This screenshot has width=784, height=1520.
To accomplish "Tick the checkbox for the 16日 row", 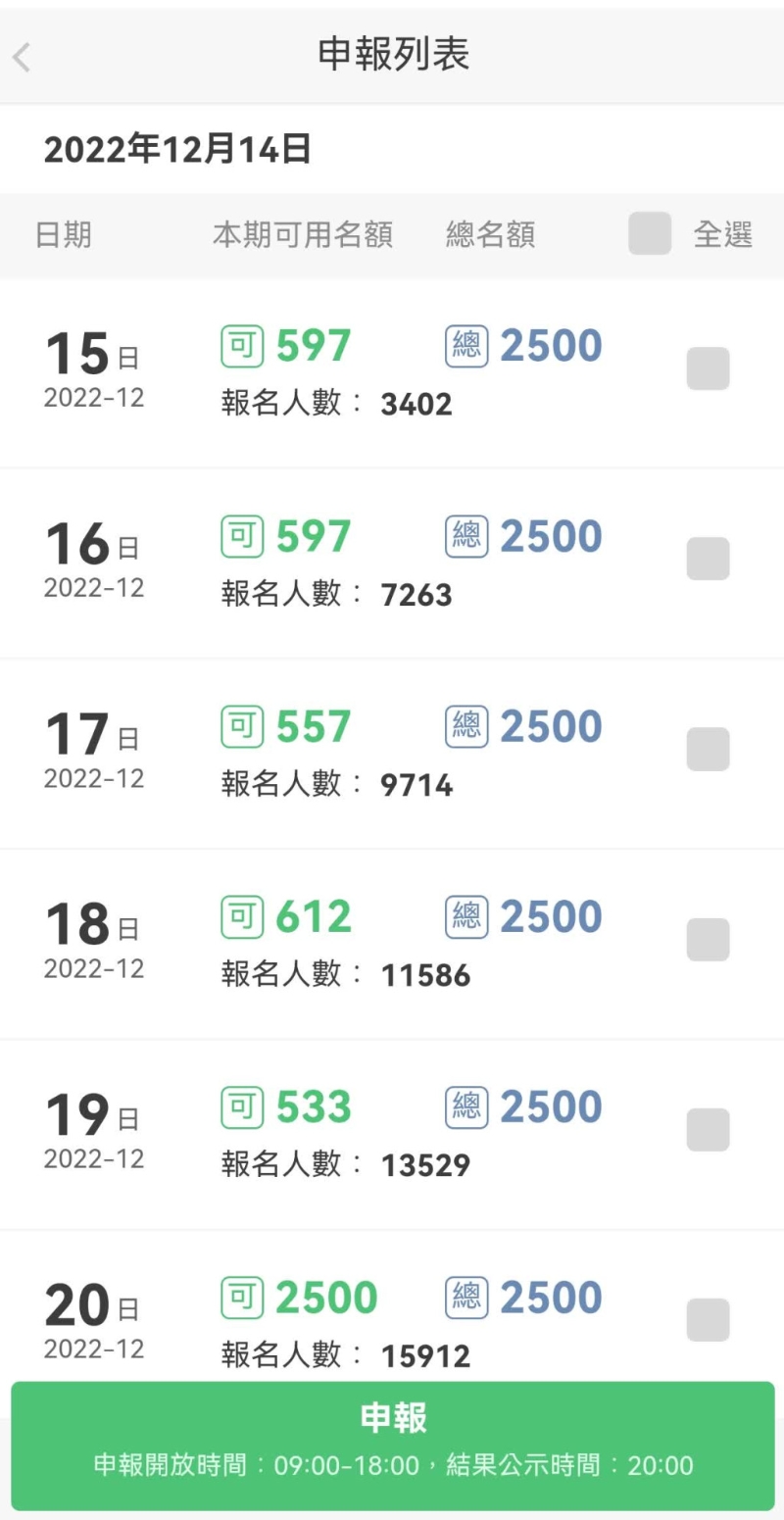I will [708, 559].
